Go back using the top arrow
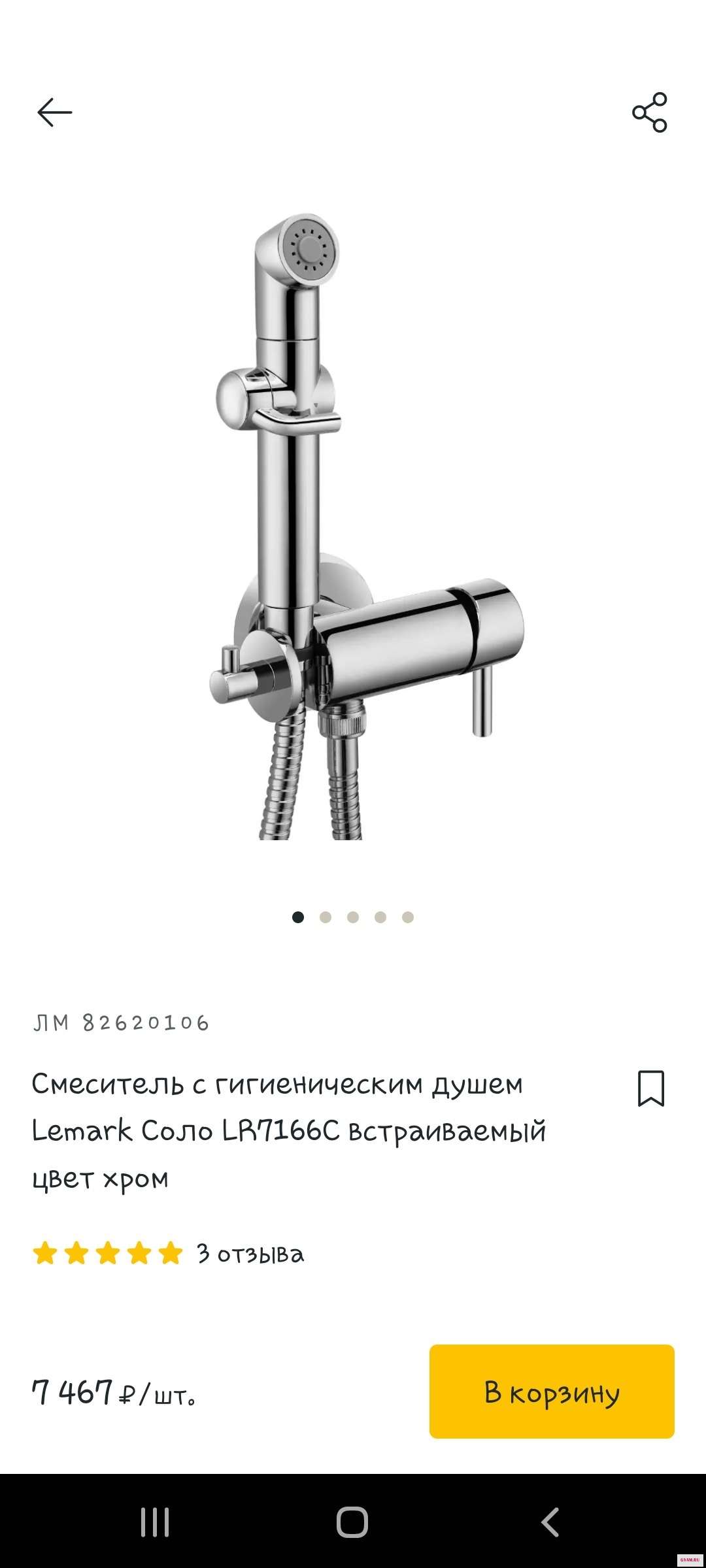706x1568 pixels. click(54, 112)
